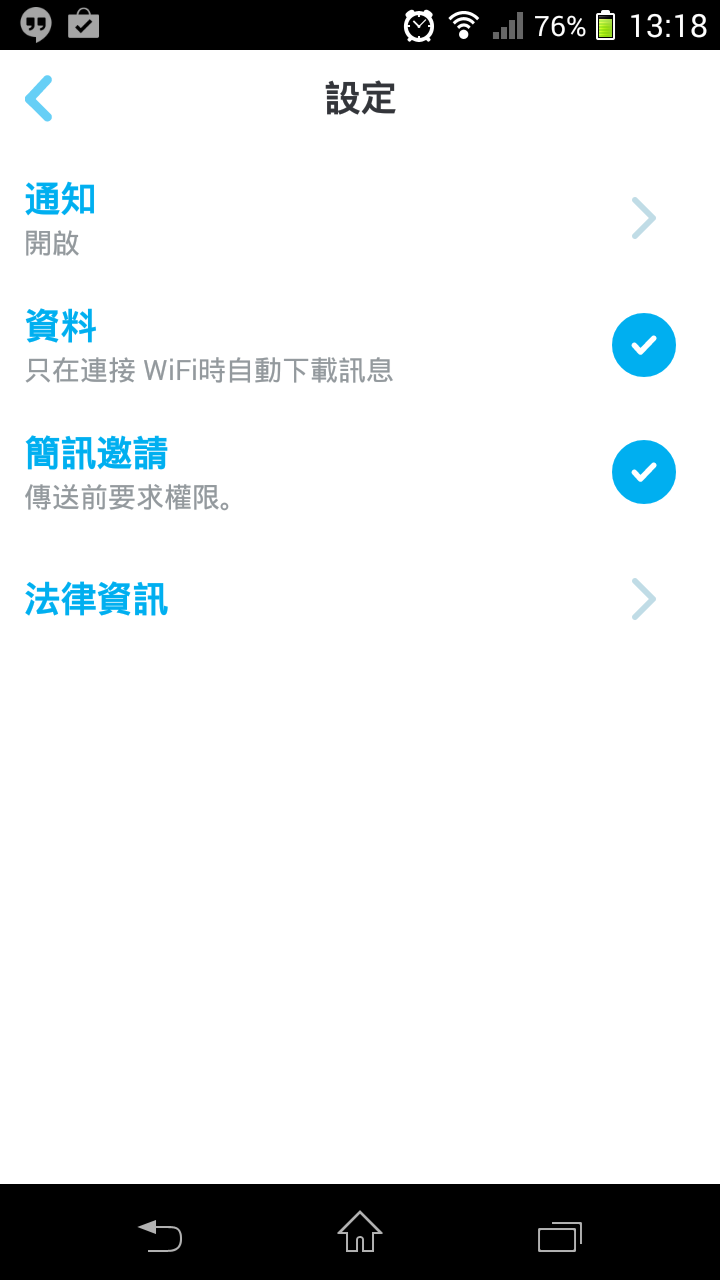The width and height of the screenshot is (720, 1280).
Task: Open the 通知 settings row
Action: click(x=360, y=218)
